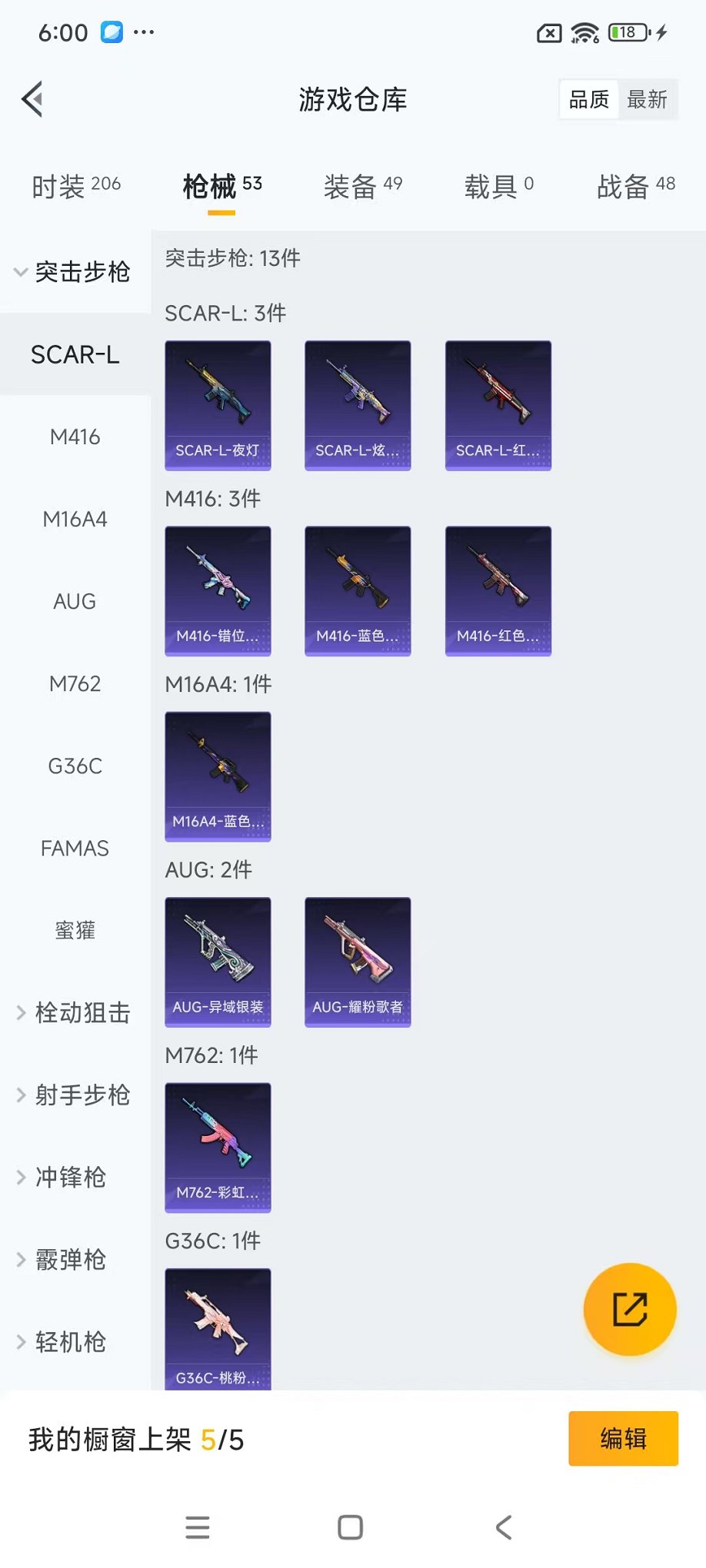The height and width of the screenshot is (1568, 706).
Task: Tap the yellow share floating button
Action: pos(630,1309)
